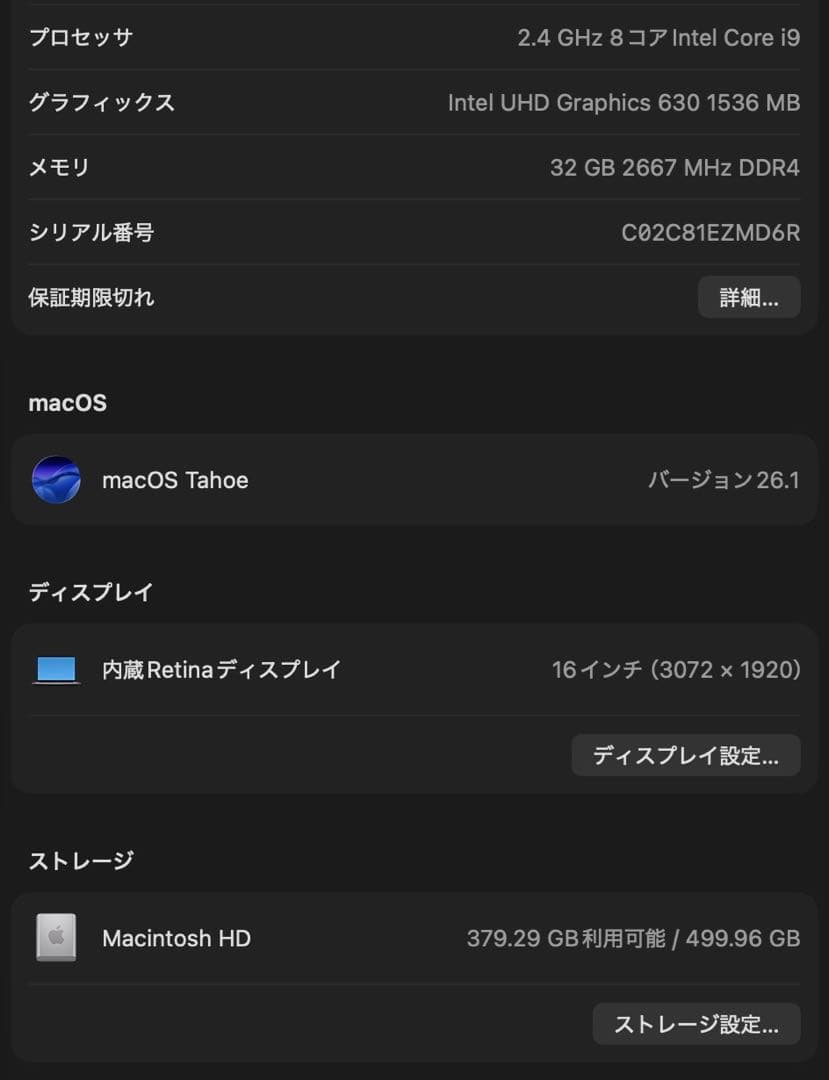Open ディスプレイ設定... settings
The height and width of the screenshot is (1080, 829).
(685, 755)
